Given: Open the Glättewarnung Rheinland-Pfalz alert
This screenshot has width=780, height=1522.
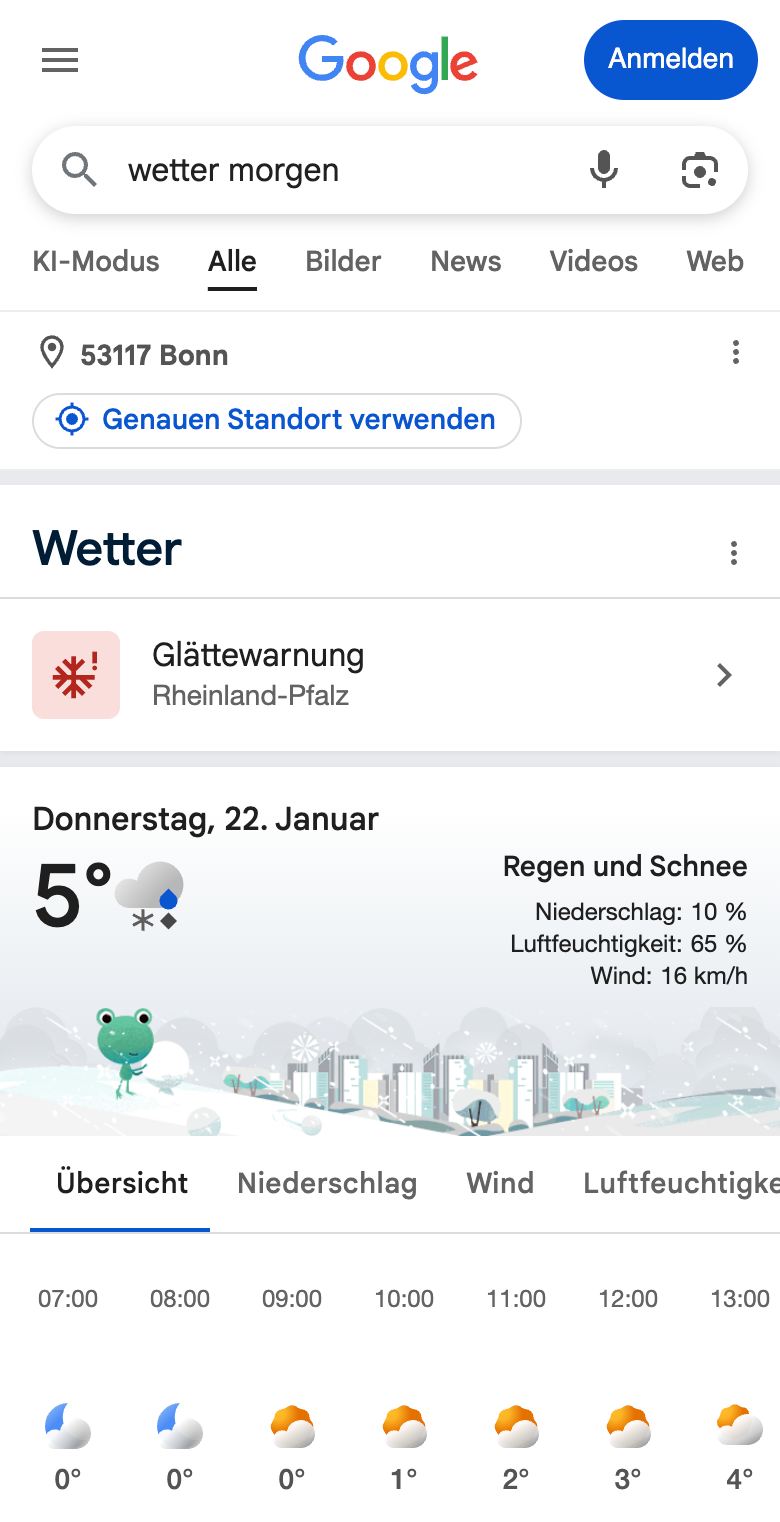Looking at the screenshot, I should 300,674.
